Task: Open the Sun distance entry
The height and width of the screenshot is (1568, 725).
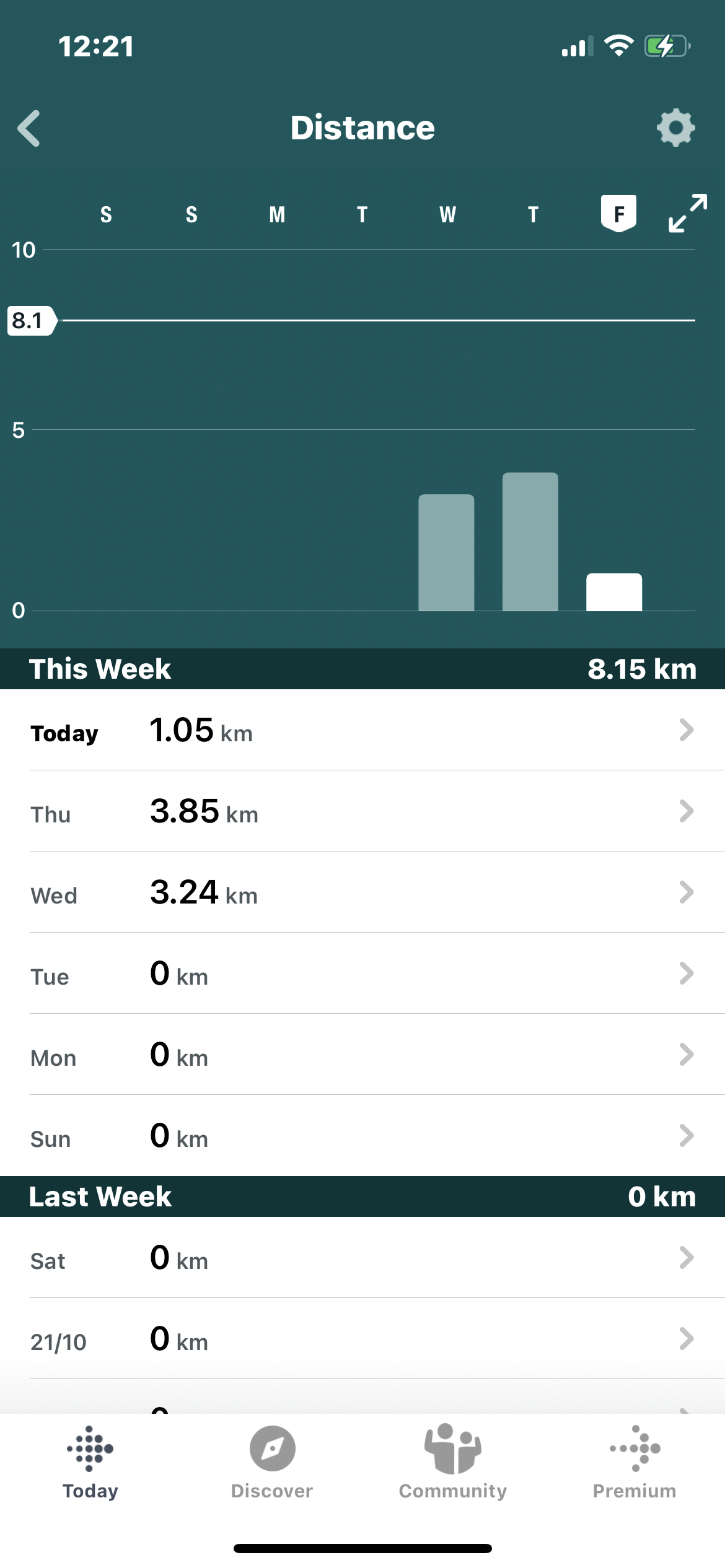Action: [362, 1136]
